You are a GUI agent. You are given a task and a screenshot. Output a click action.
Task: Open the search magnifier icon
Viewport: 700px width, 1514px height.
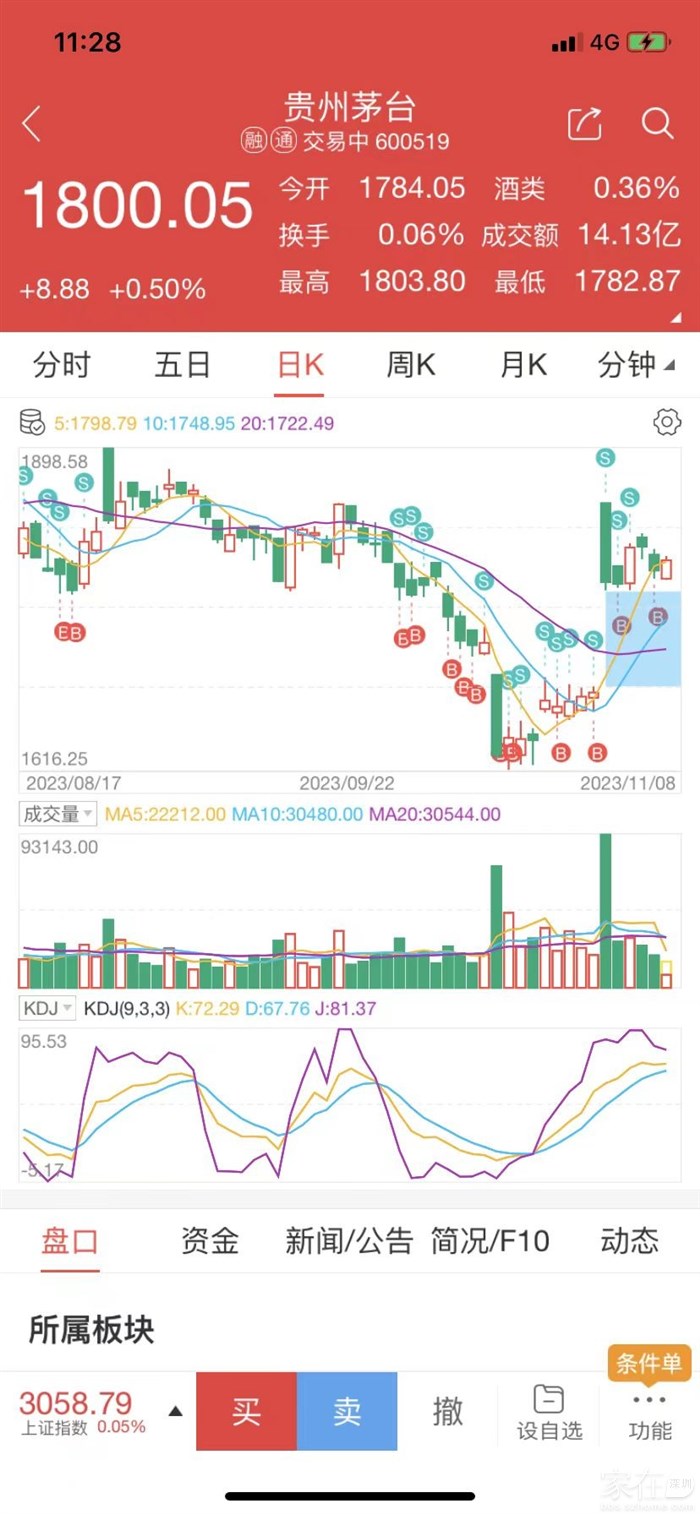click(657, 124)
